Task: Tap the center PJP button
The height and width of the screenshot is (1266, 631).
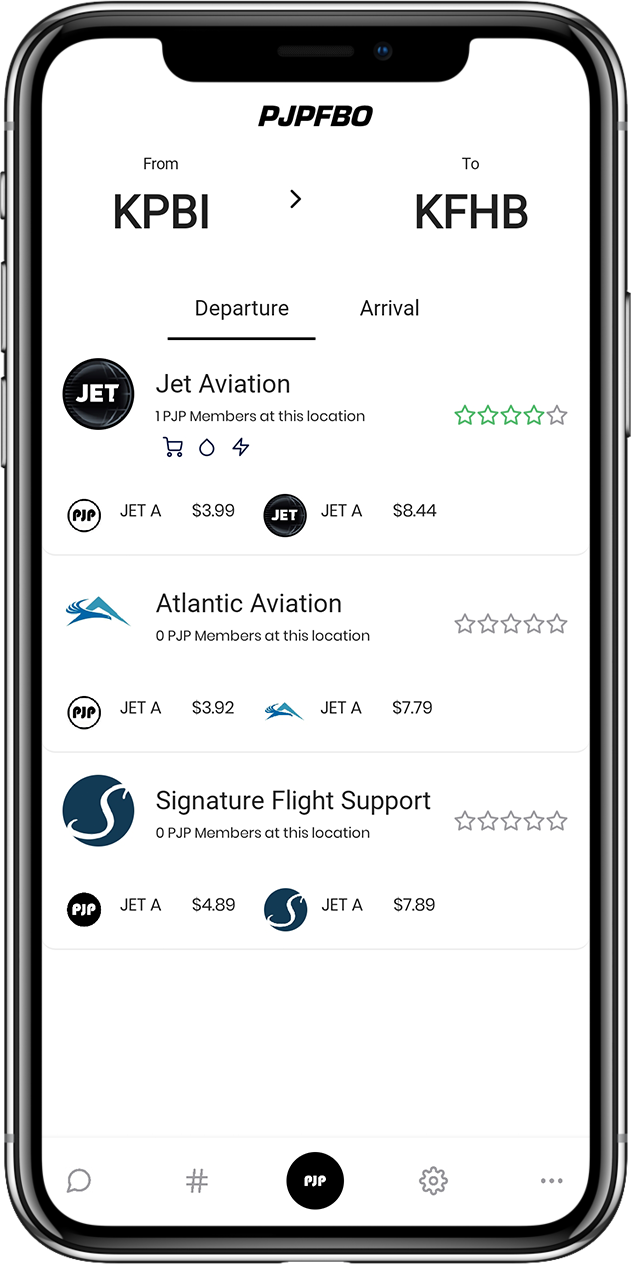Action: (x=315, y=1181)
